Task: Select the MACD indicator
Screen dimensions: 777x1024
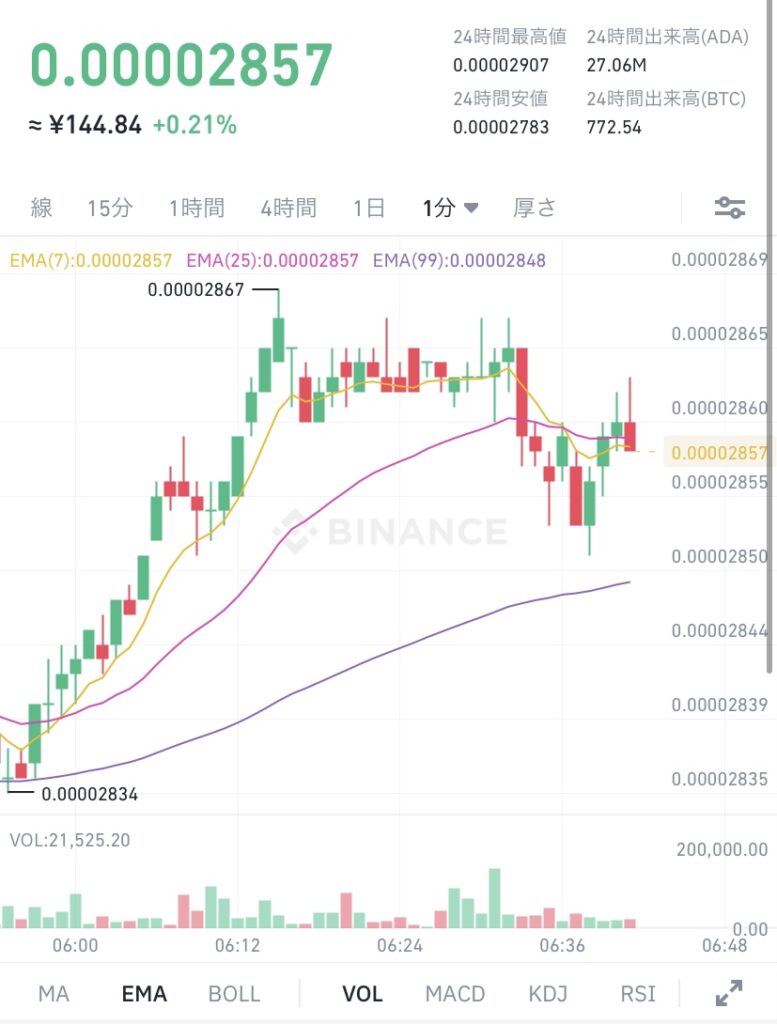Action: click(x=455, y=993)
